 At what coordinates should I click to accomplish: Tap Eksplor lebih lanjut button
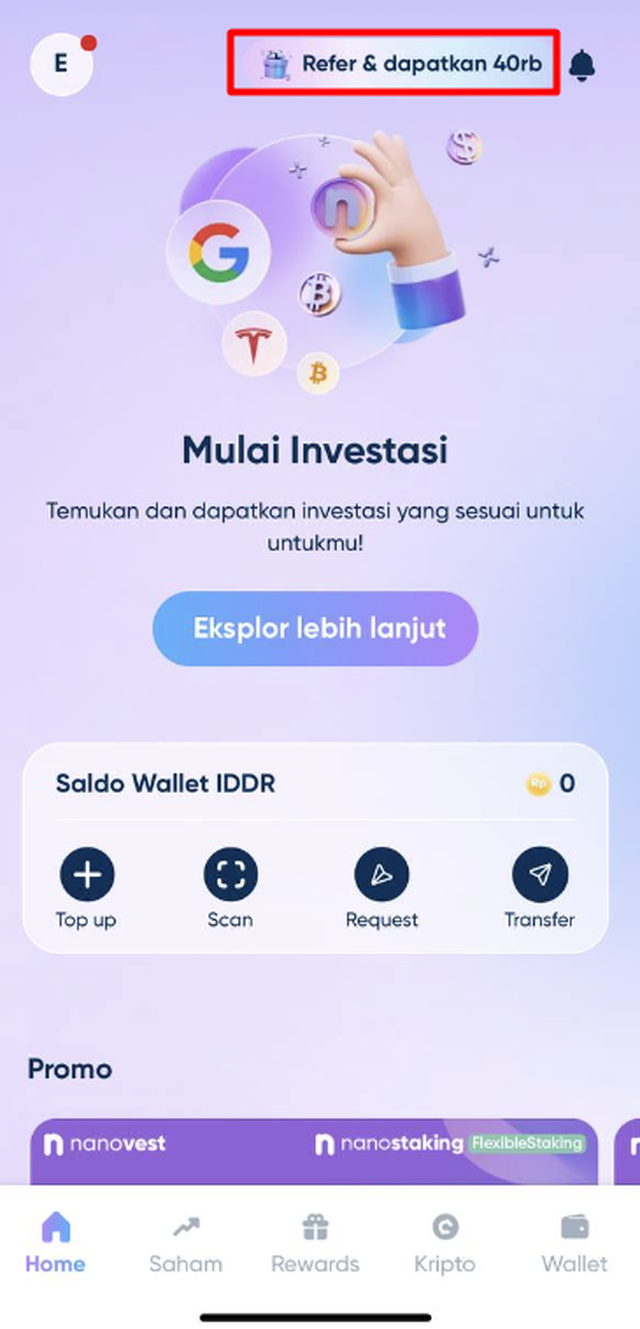(315, 628)
